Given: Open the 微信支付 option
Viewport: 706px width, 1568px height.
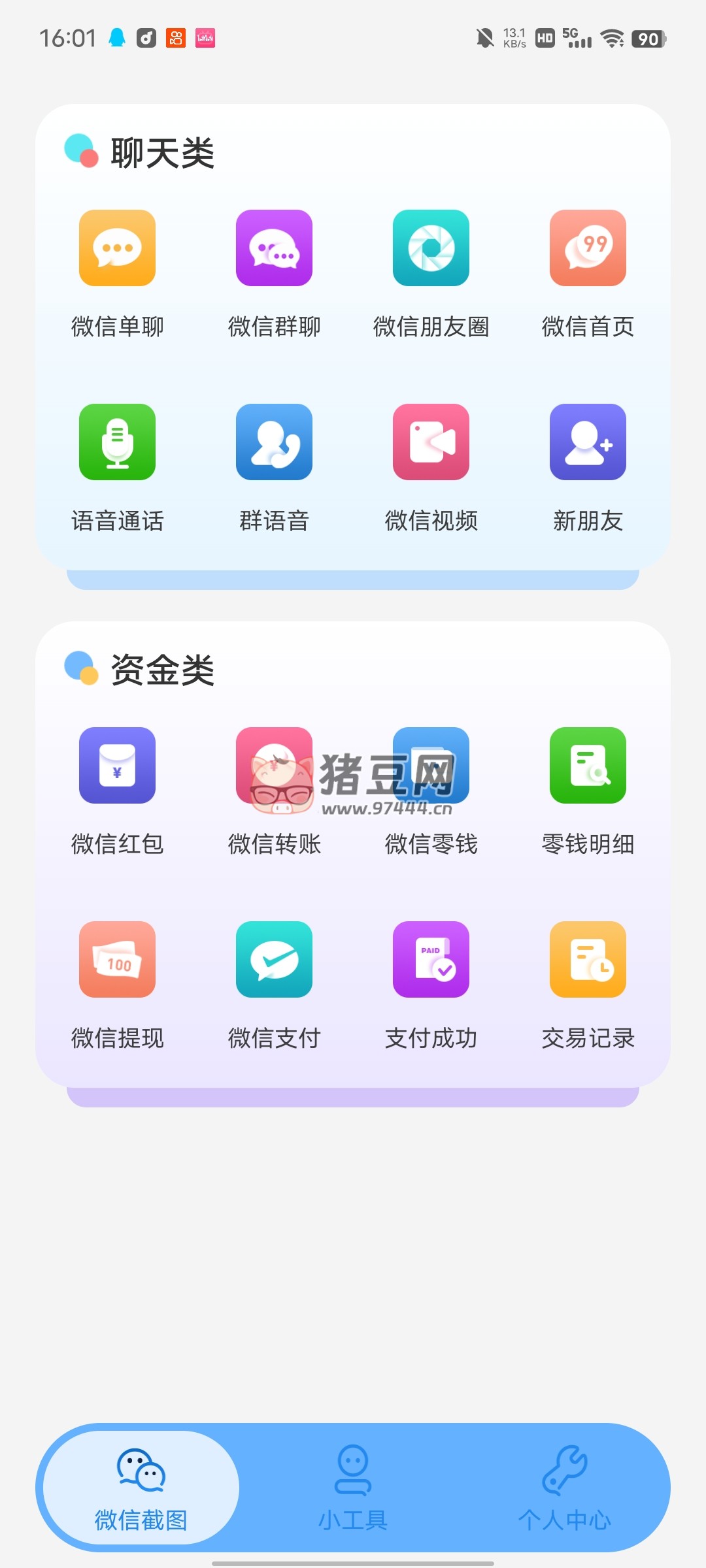Looking at the screenshot, I should 274,960.
